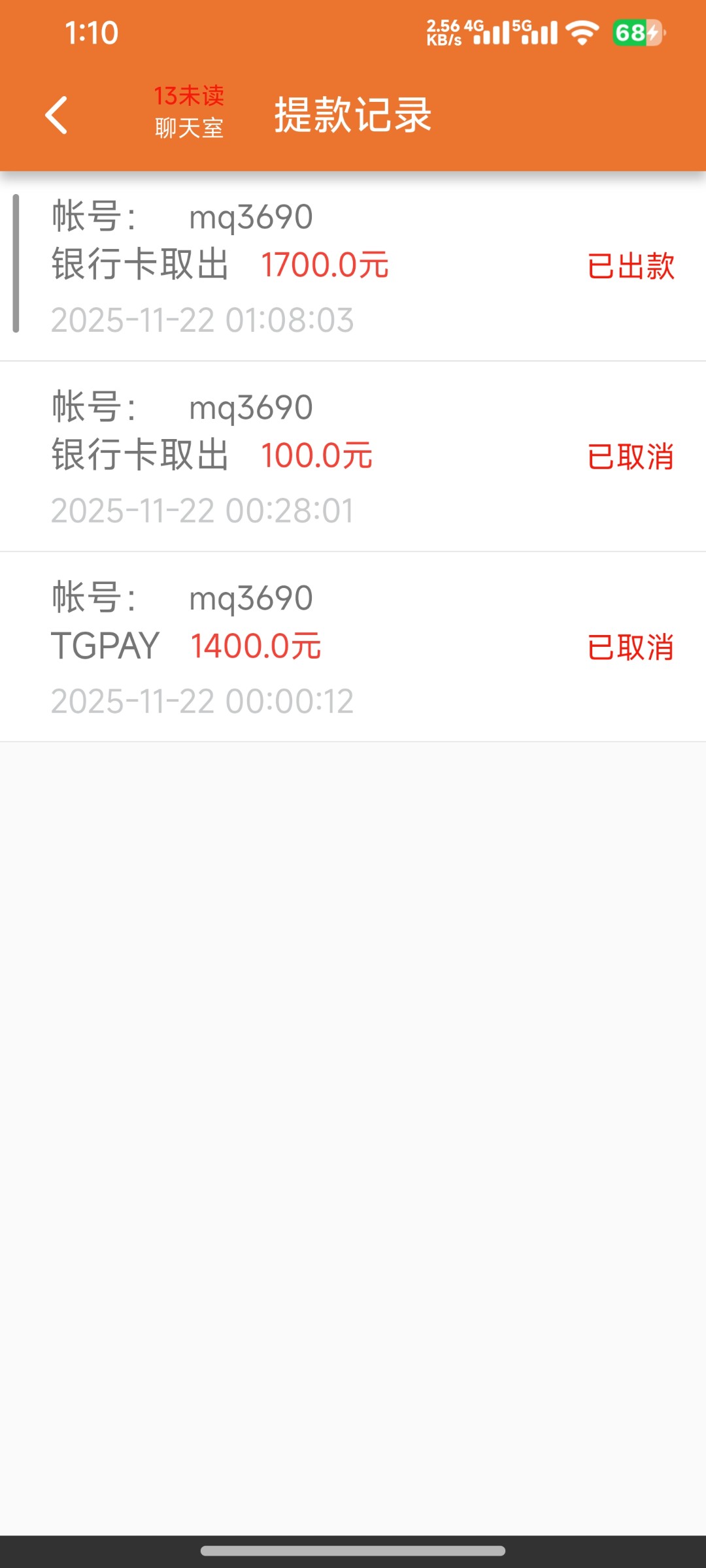Tap the timestamp 2025-11-22 01:08:03

pyautogui.click(x=203, y=320)
